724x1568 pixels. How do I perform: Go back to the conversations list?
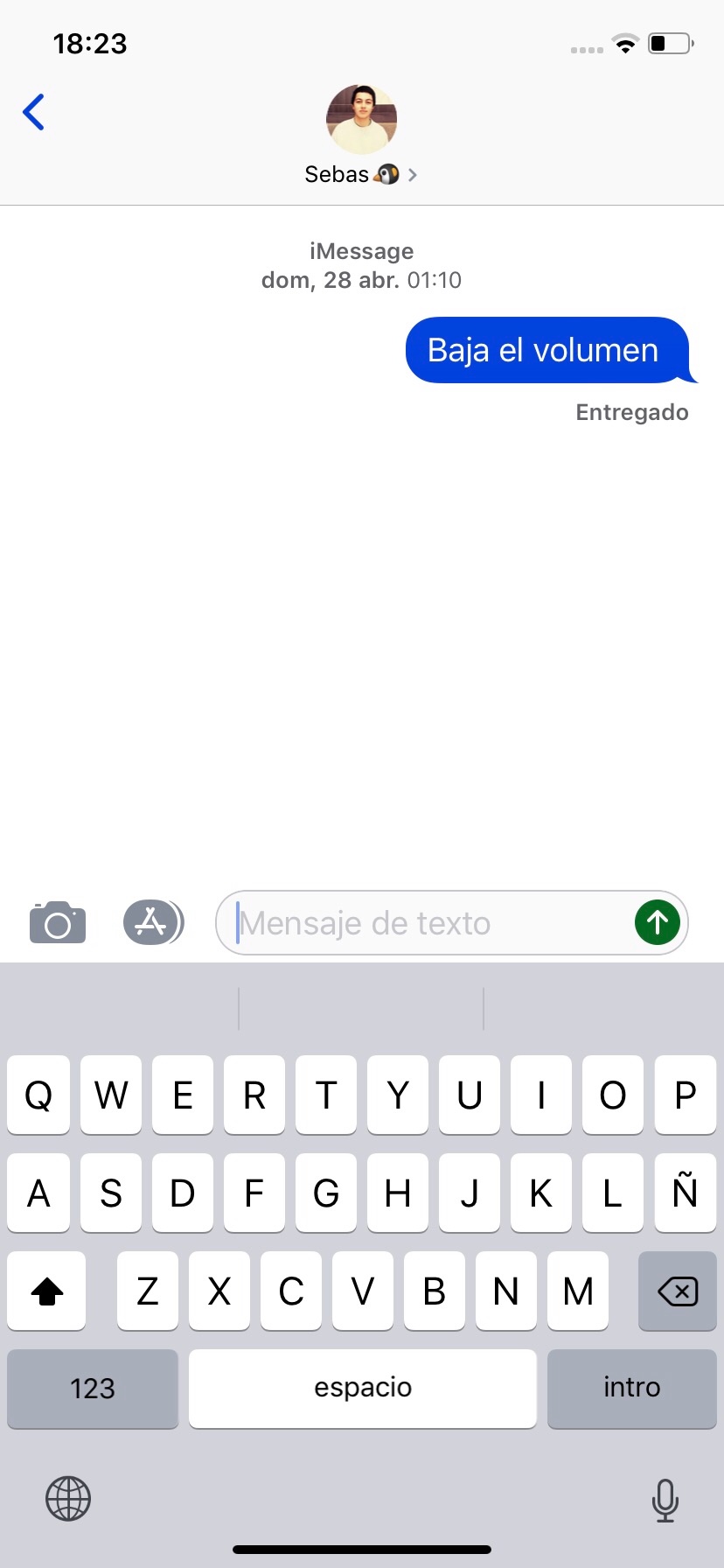tap(33, 112)
